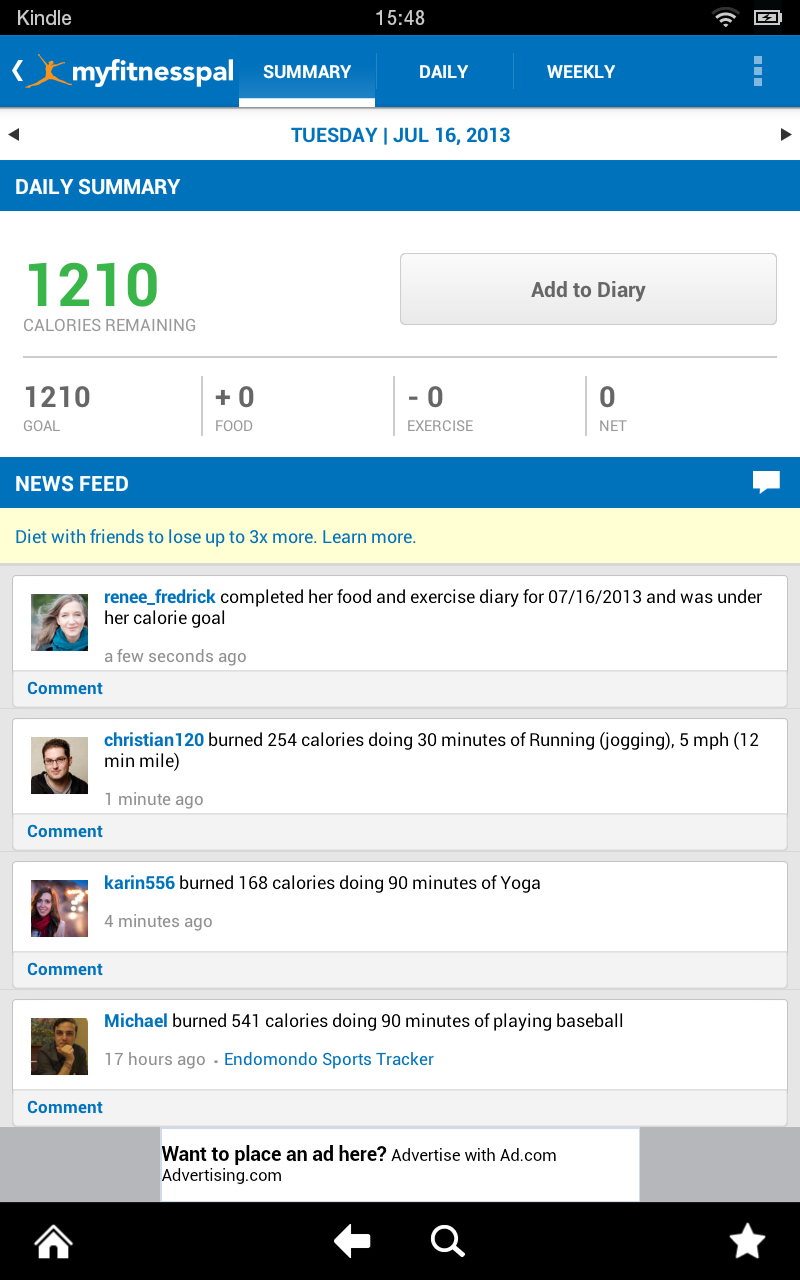Go to the previous day
The width and height of the screenshot is (800, 1280).
(14, 135)
